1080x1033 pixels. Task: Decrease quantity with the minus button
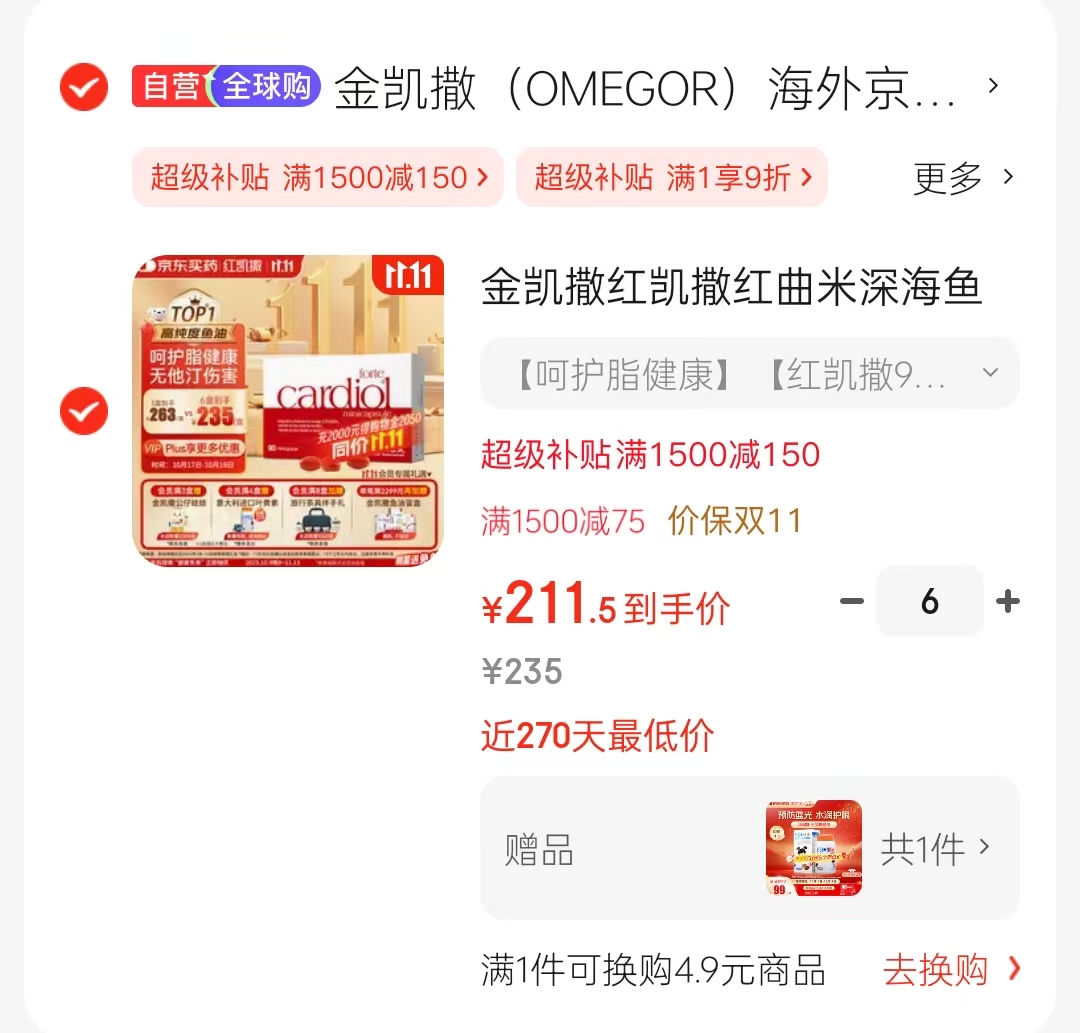pyautogui.click(x=851, y=601)
